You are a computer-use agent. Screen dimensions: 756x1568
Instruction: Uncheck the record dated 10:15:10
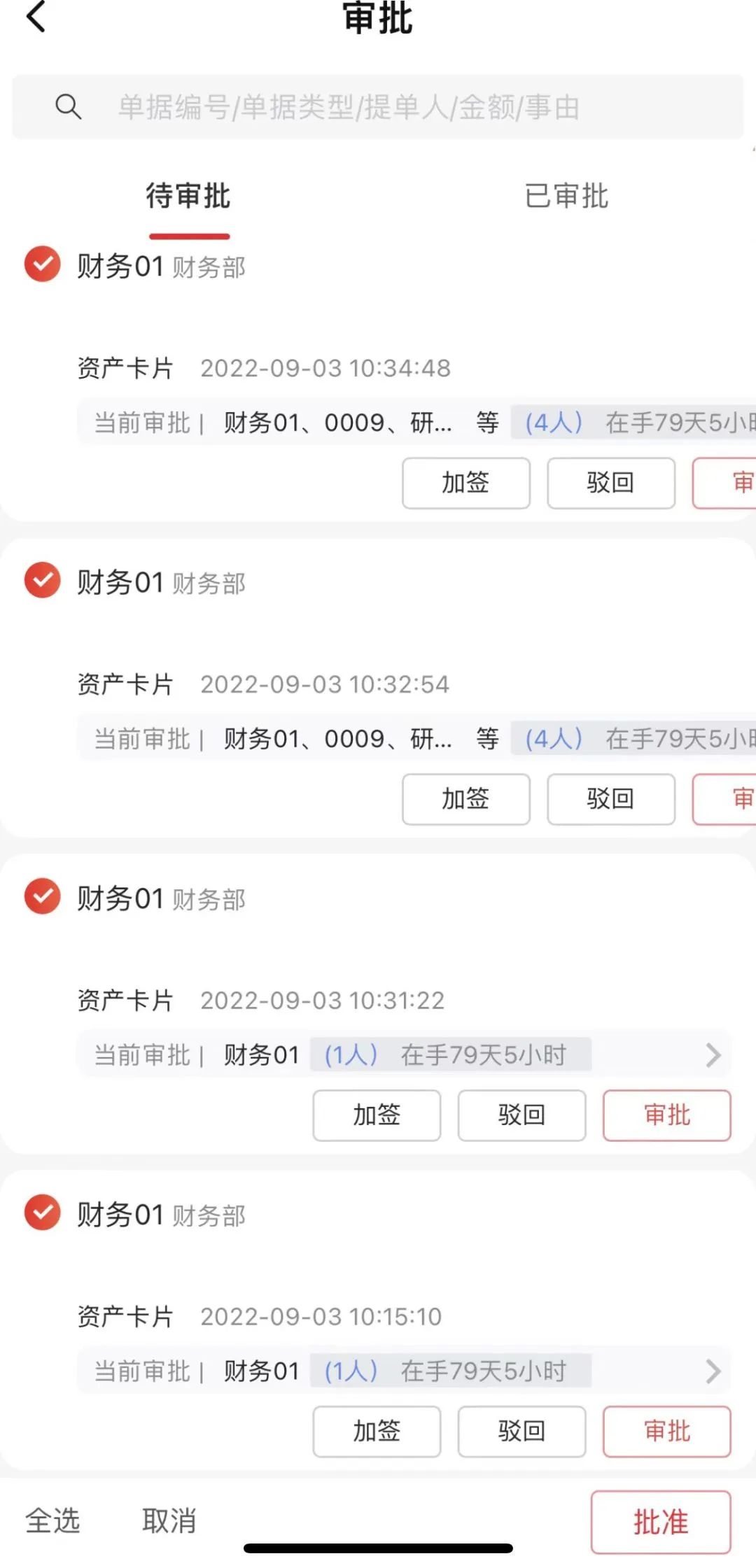pyautogui.click(x=43, y=1213)
